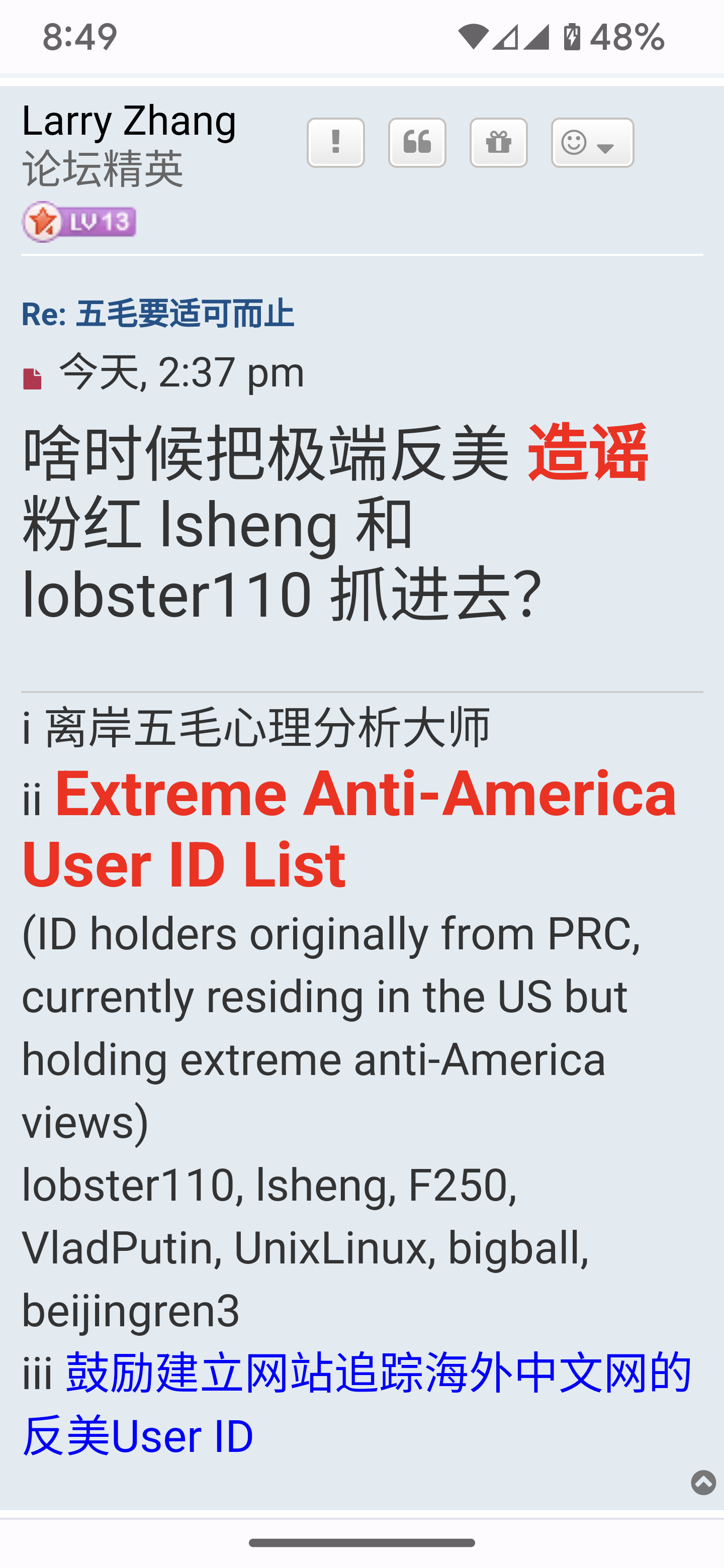The width and height of the screenshot is (724, 1568).
Task: Jump to top with the up arrow icon
Action: pyautogui.click(x=703, y=1482)
